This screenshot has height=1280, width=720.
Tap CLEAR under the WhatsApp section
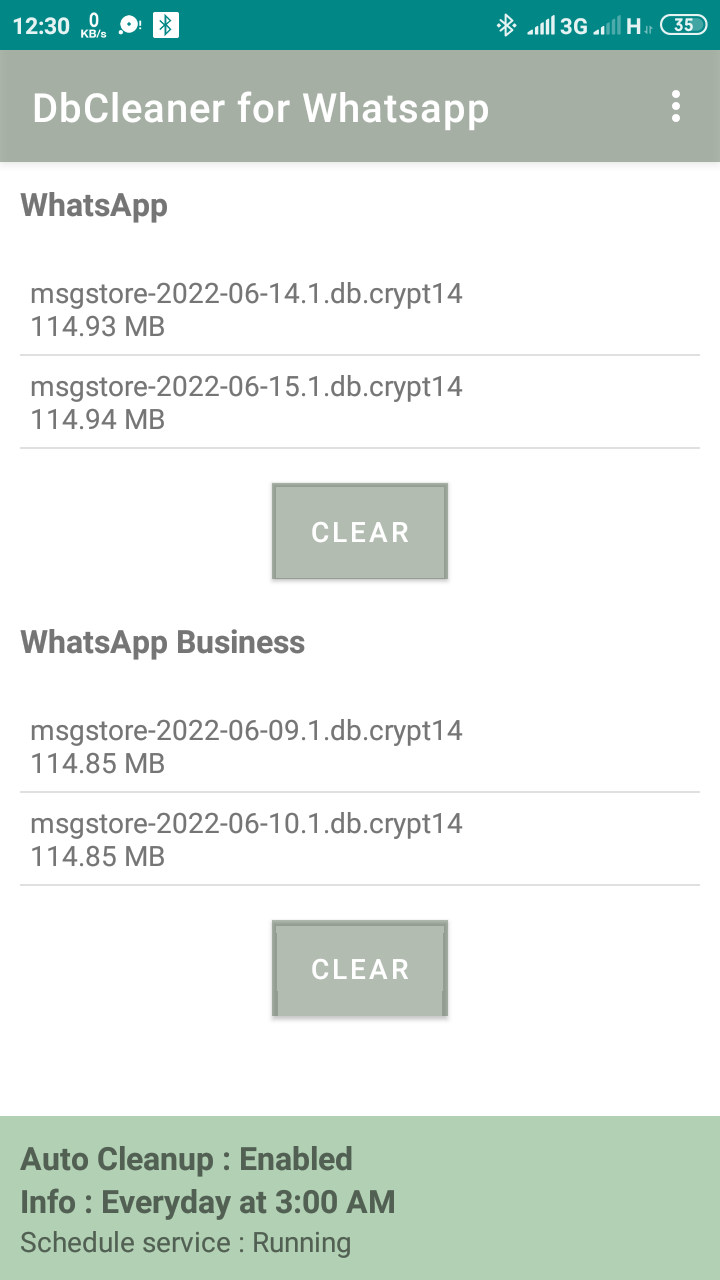[x=360, y=532]
